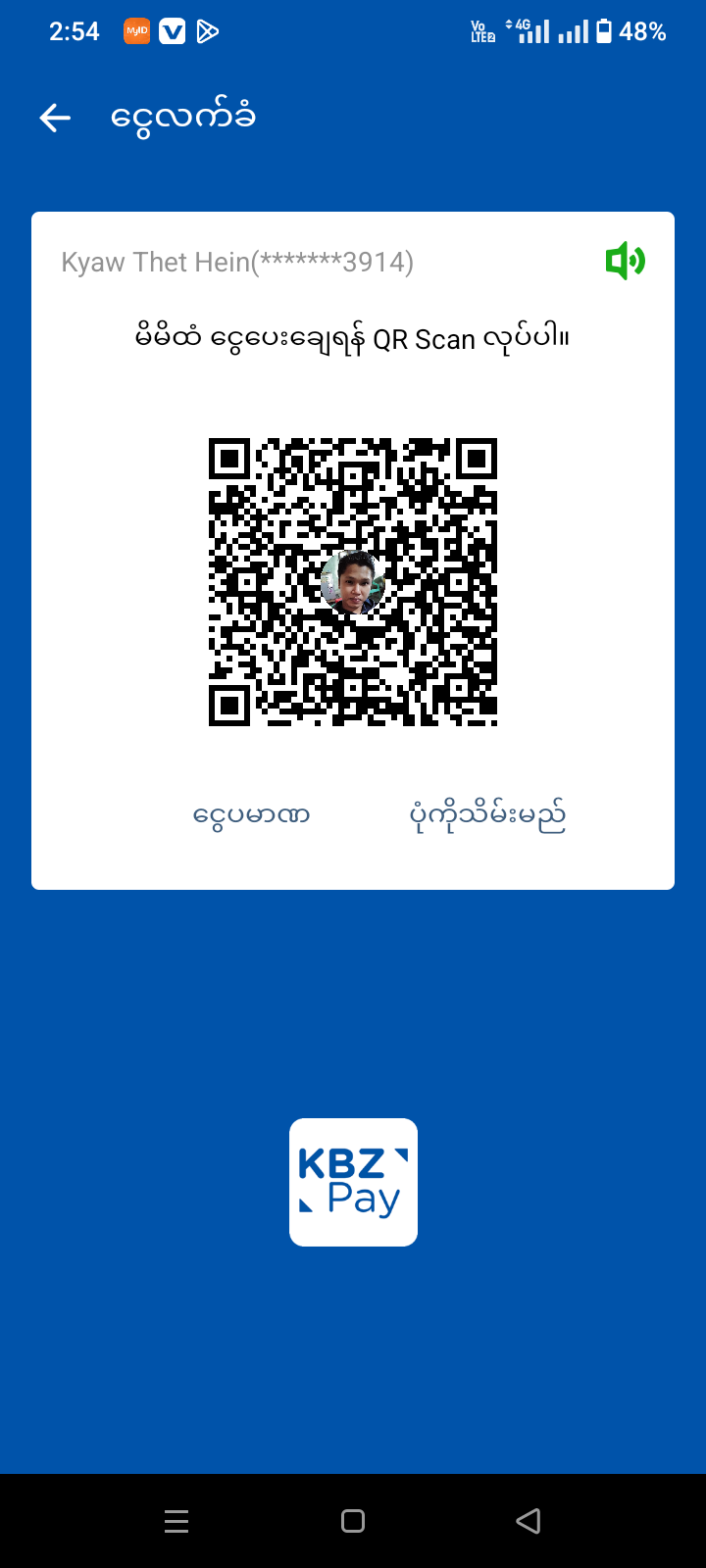
Task: Tap ငွေပမာဏ to set the amount
Action: 251,815
